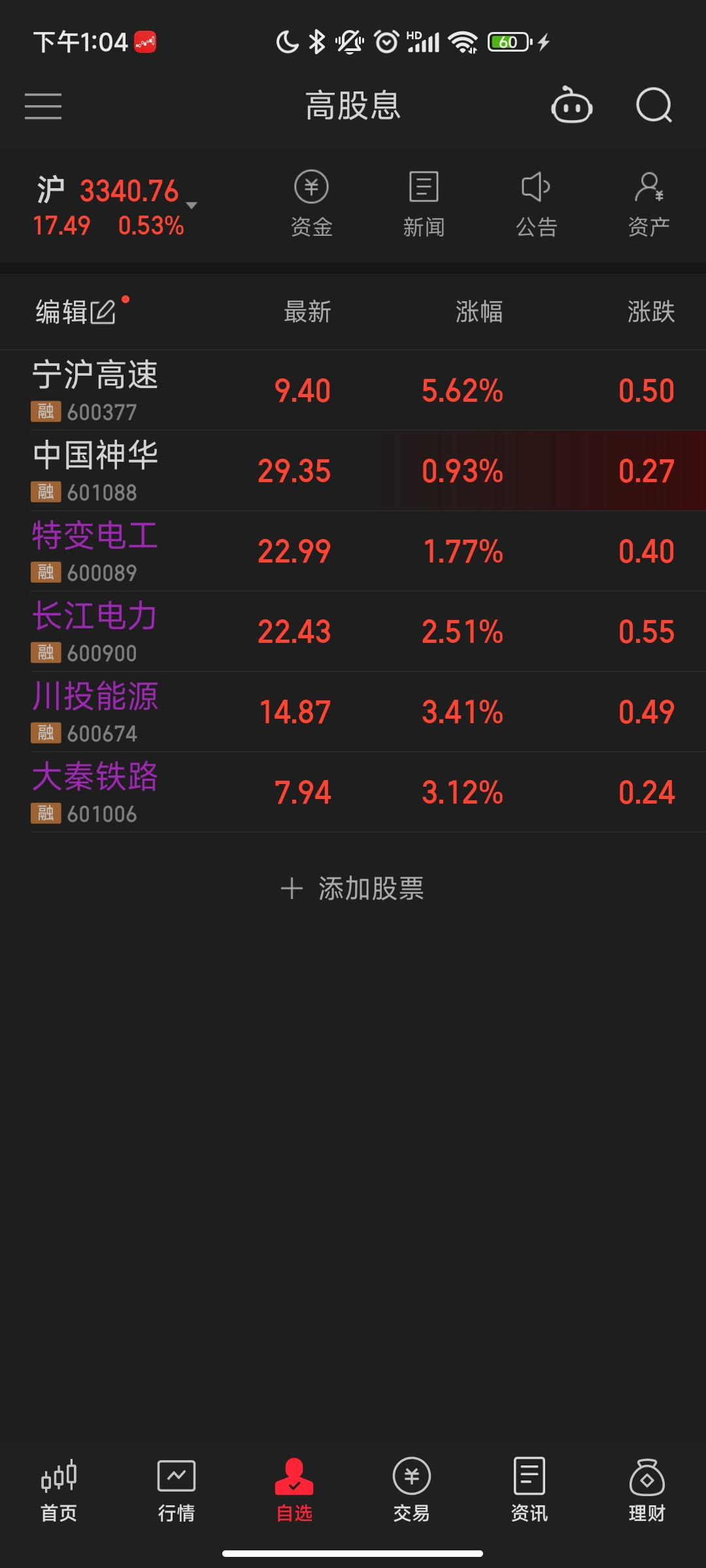Open the hamburger menu
706x1568 pixels.
(x=43, y=106)
